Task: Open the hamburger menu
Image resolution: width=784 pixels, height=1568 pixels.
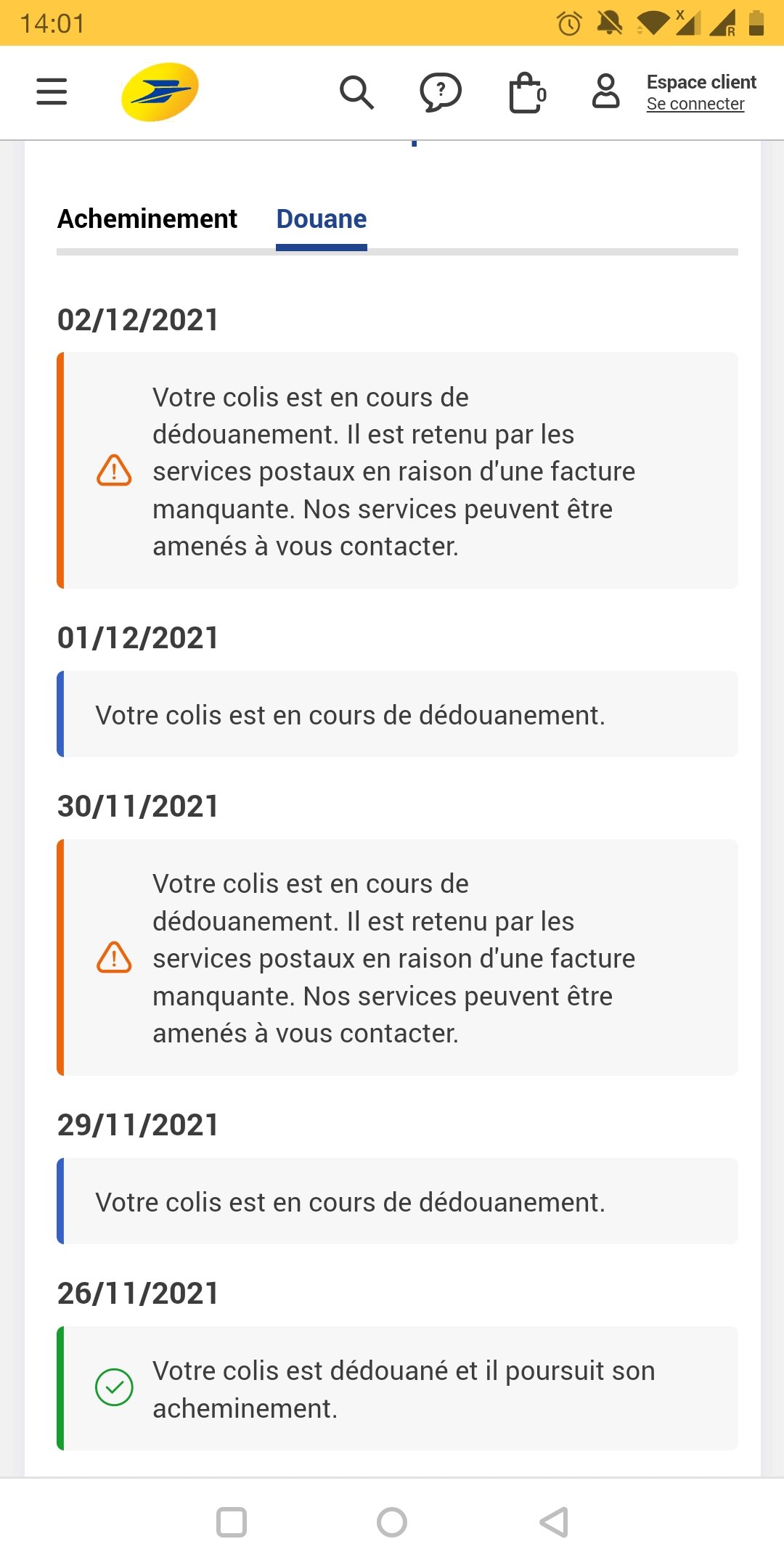Action: pyautogui.click(x=52, y=92)
